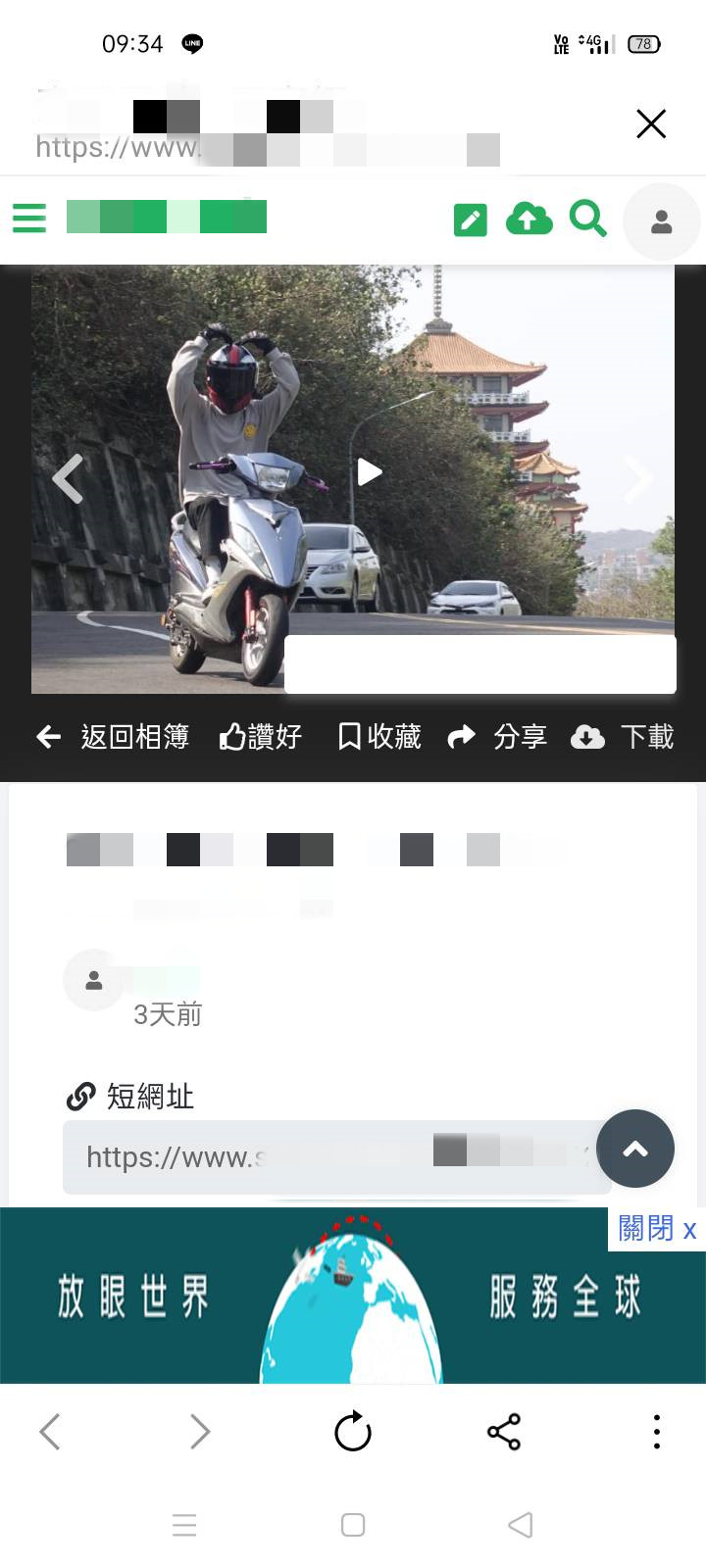Go to previous photo arrow

click(x=67, y=479)
